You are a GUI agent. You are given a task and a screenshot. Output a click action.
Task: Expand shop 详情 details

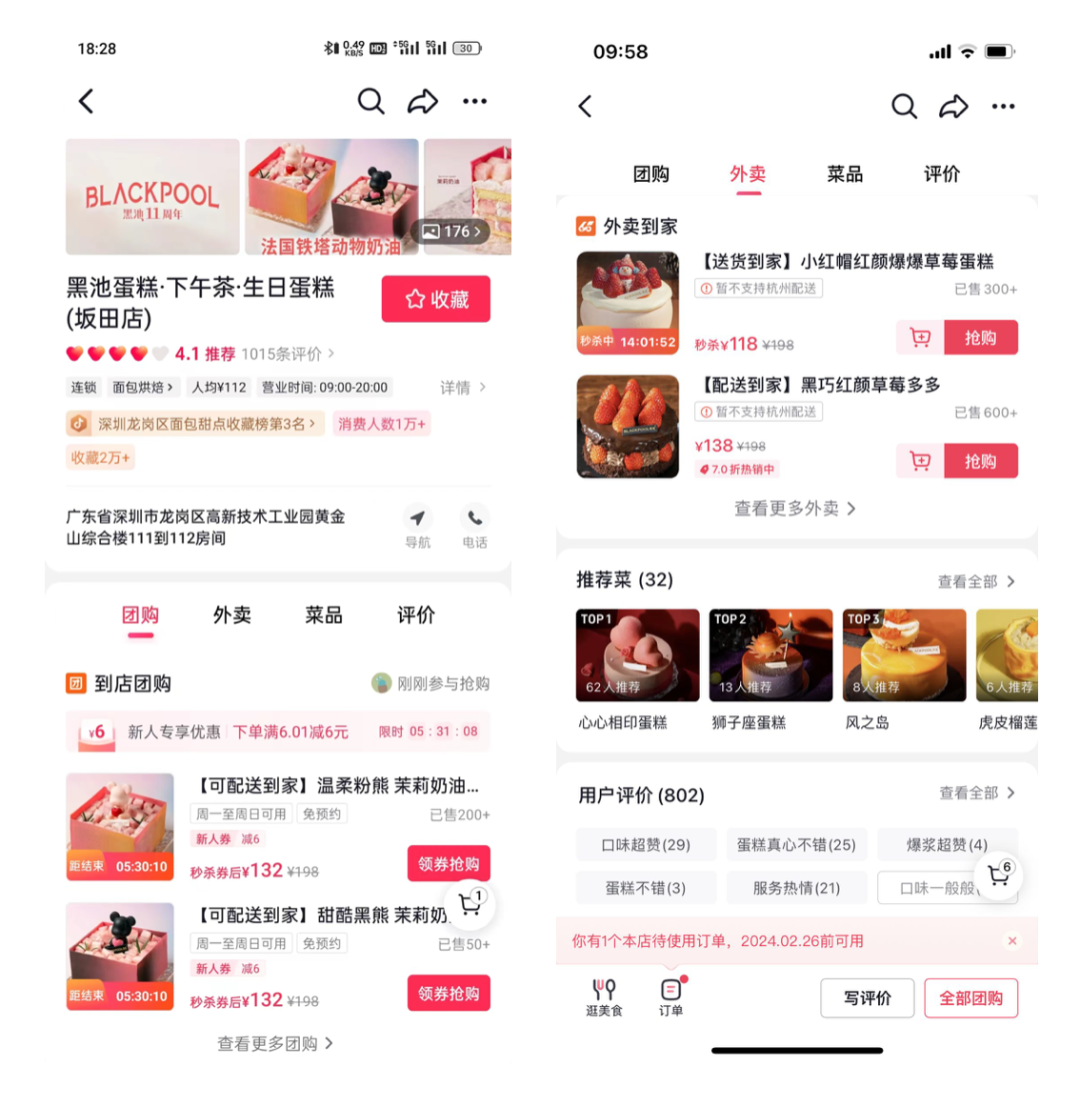[463, 388]
